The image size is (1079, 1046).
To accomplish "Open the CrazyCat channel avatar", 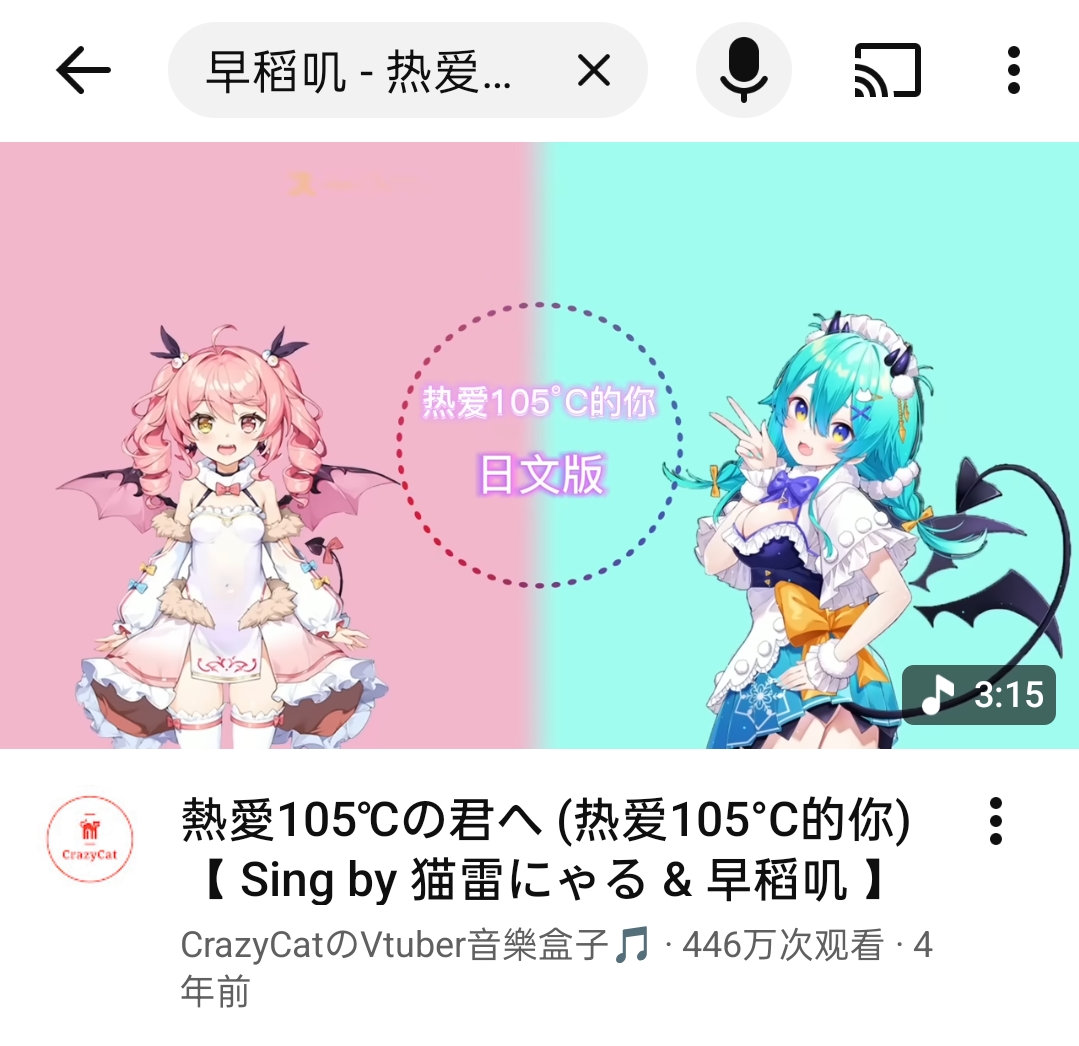I will point(90,838).
